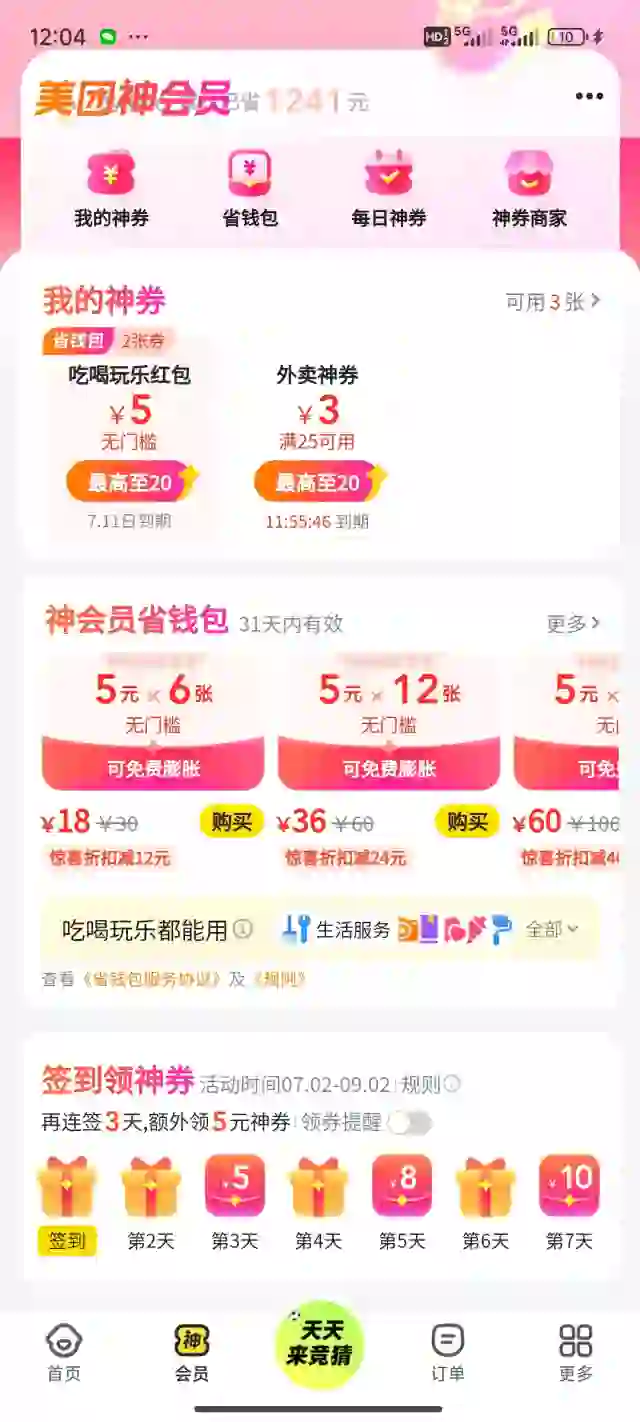Buy the ¥36 twelve-coupon pack
This screenshot has height=1422, width=640.
coord(466,822)
